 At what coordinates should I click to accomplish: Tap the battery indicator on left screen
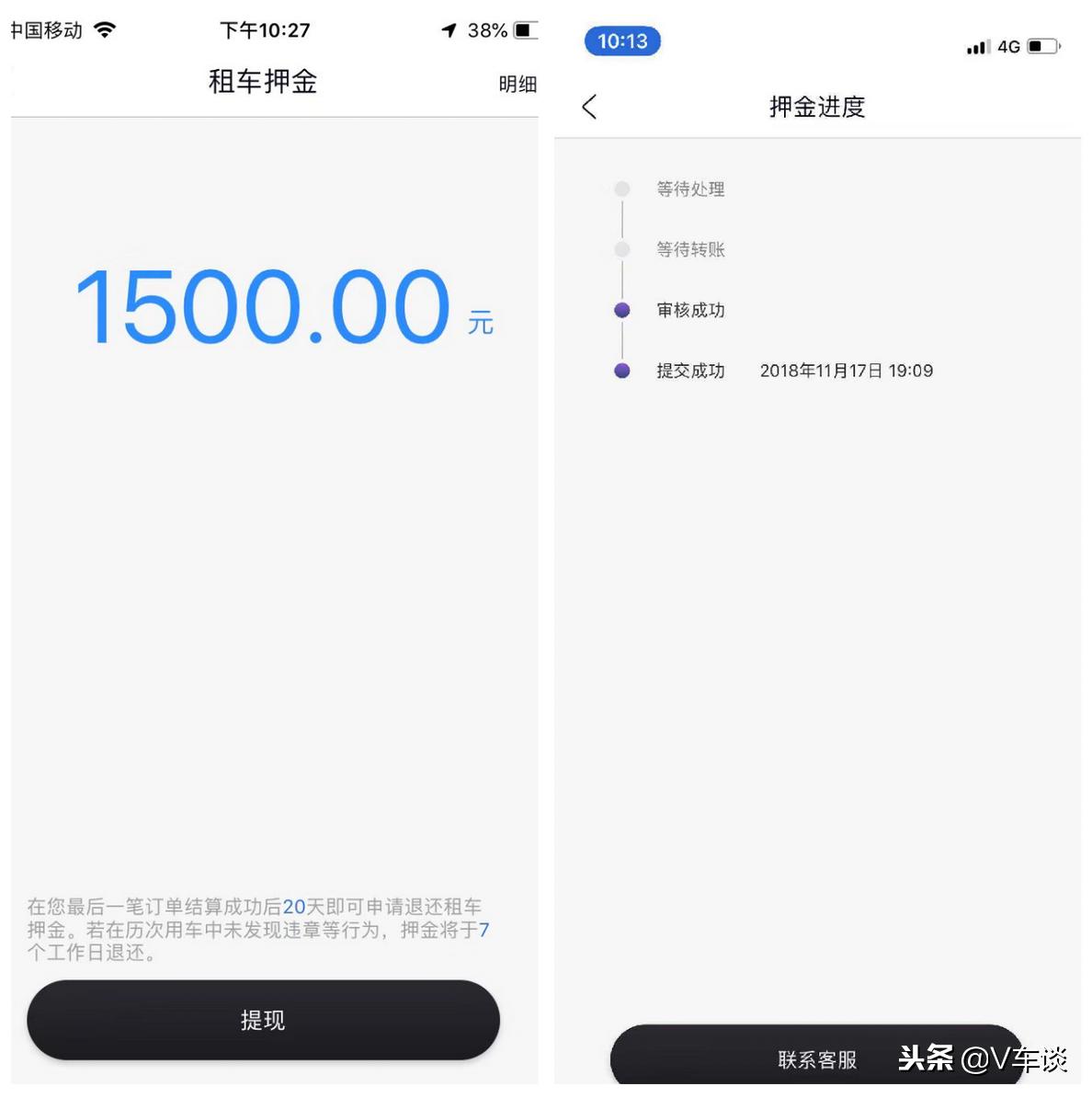pyautogui.click(x=524, y=29)
